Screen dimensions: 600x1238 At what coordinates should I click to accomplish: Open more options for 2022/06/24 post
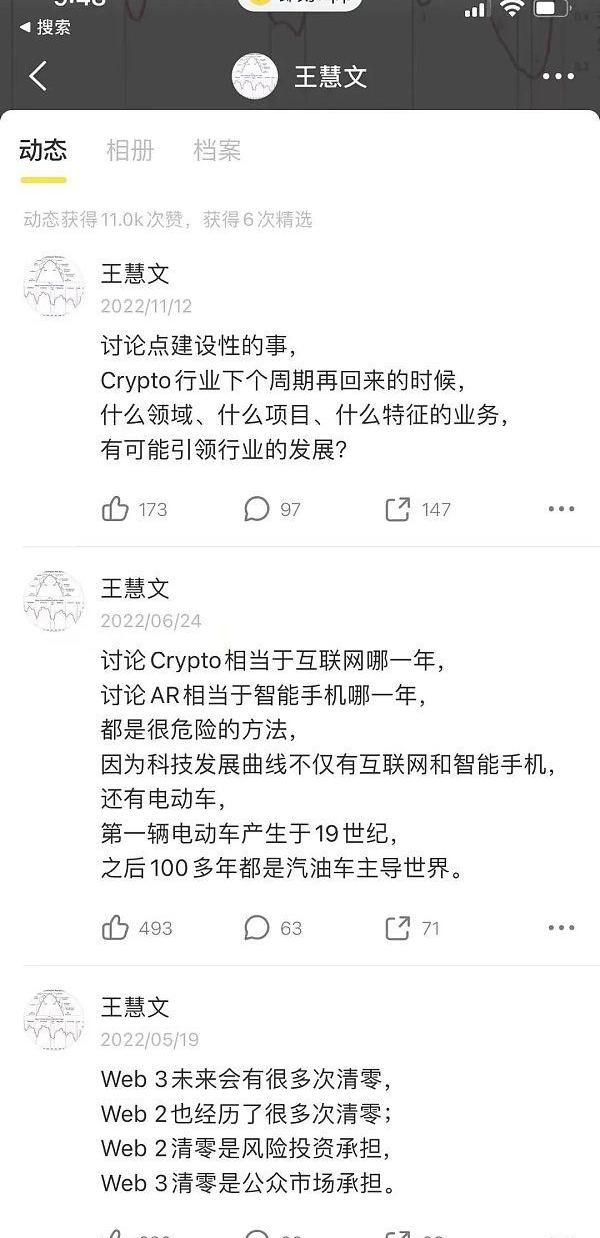pyautogui.click(x=561, y=928)
